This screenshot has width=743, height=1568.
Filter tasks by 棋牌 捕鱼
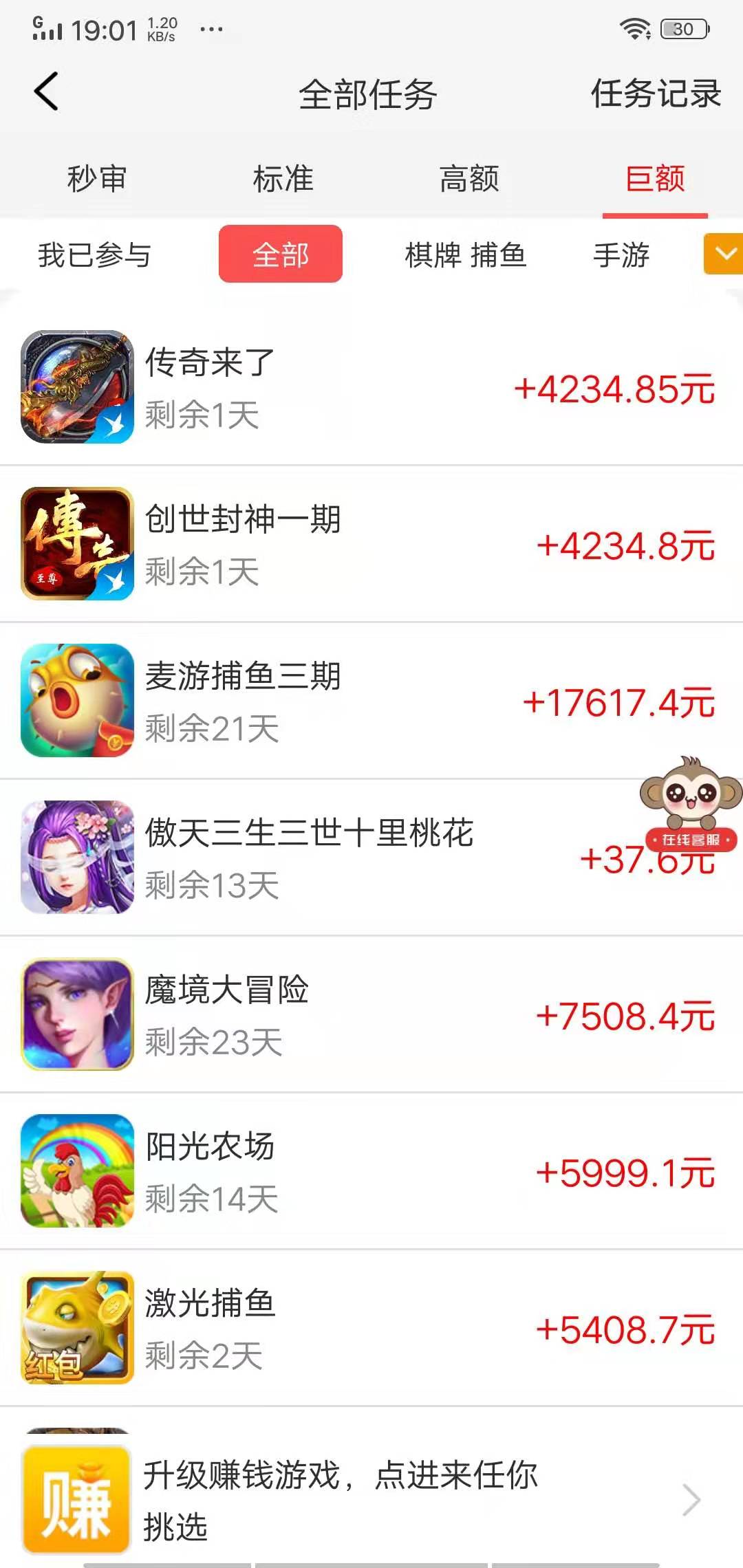pyautogui.click(x=465, y=255)
